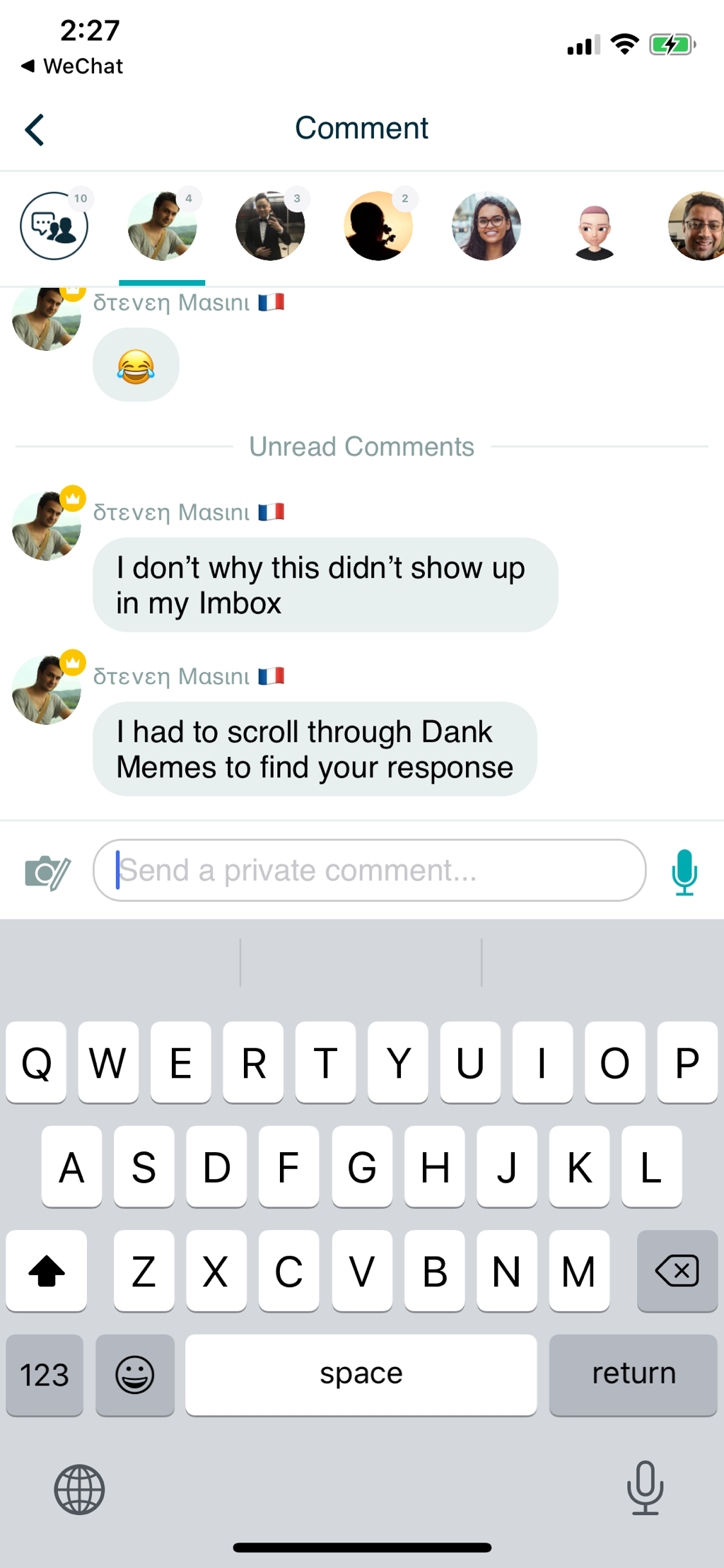Focus the Send a private comment field
724x1568 pixels.
[x=369, y=871]
